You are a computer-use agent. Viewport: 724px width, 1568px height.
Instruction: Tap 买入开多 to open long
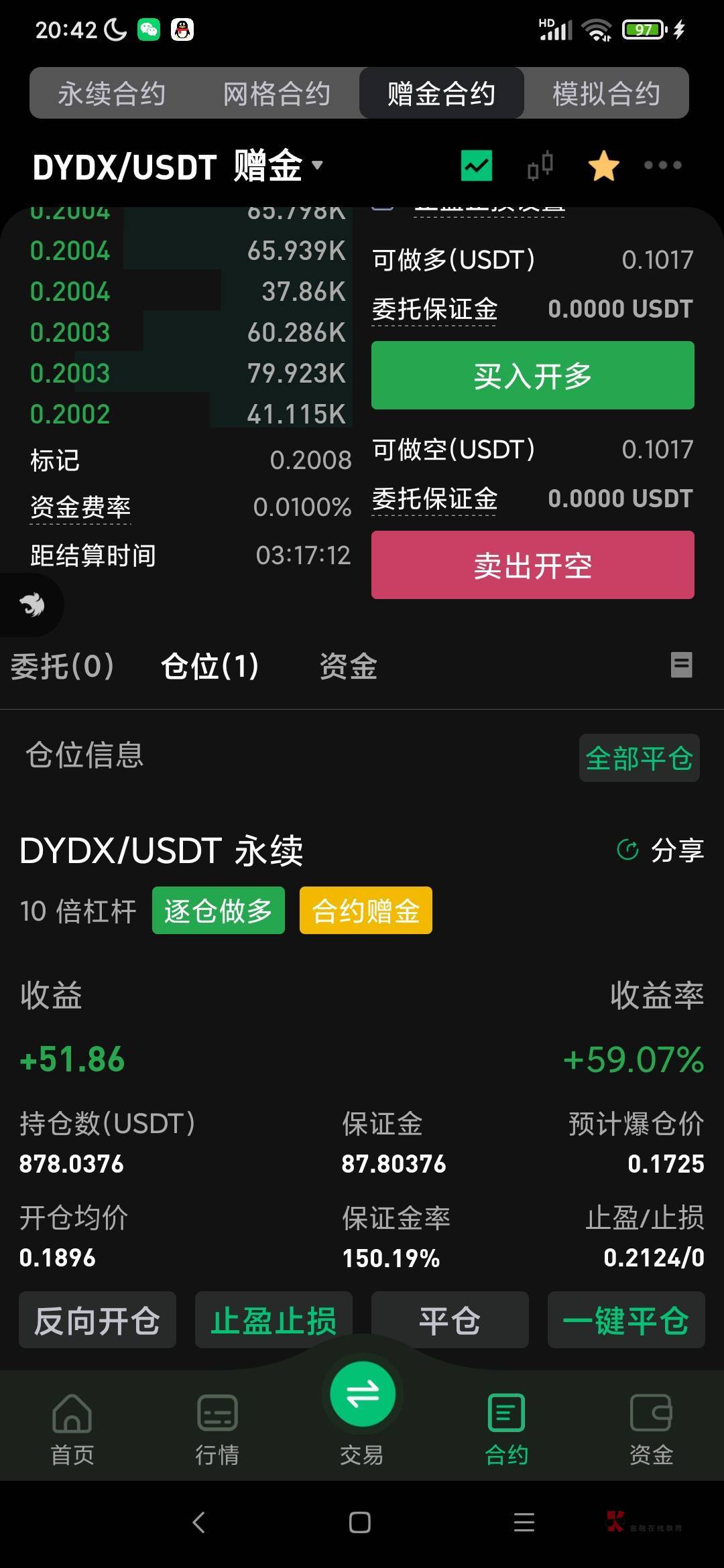[532, 375]
